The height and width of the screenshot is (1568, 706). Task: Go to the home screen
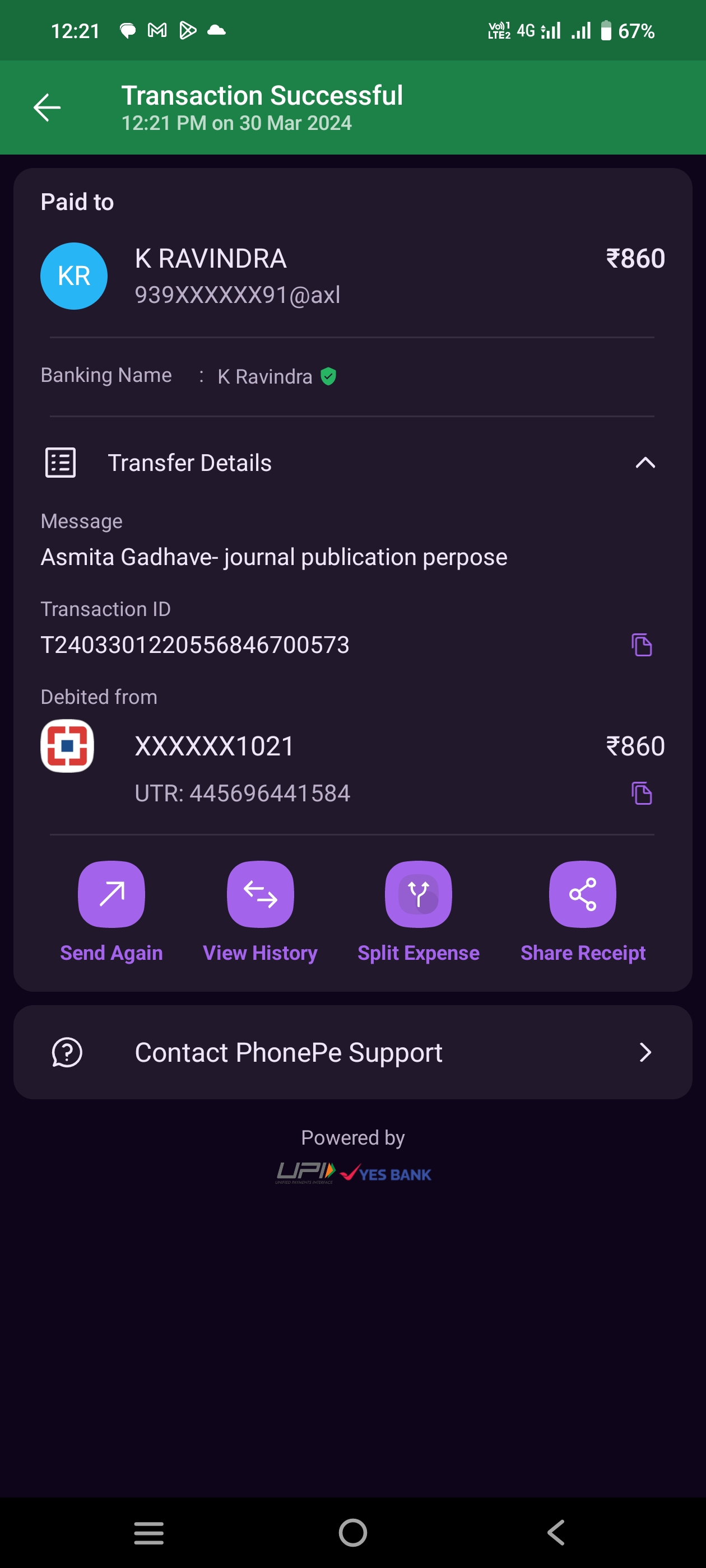352,1533
